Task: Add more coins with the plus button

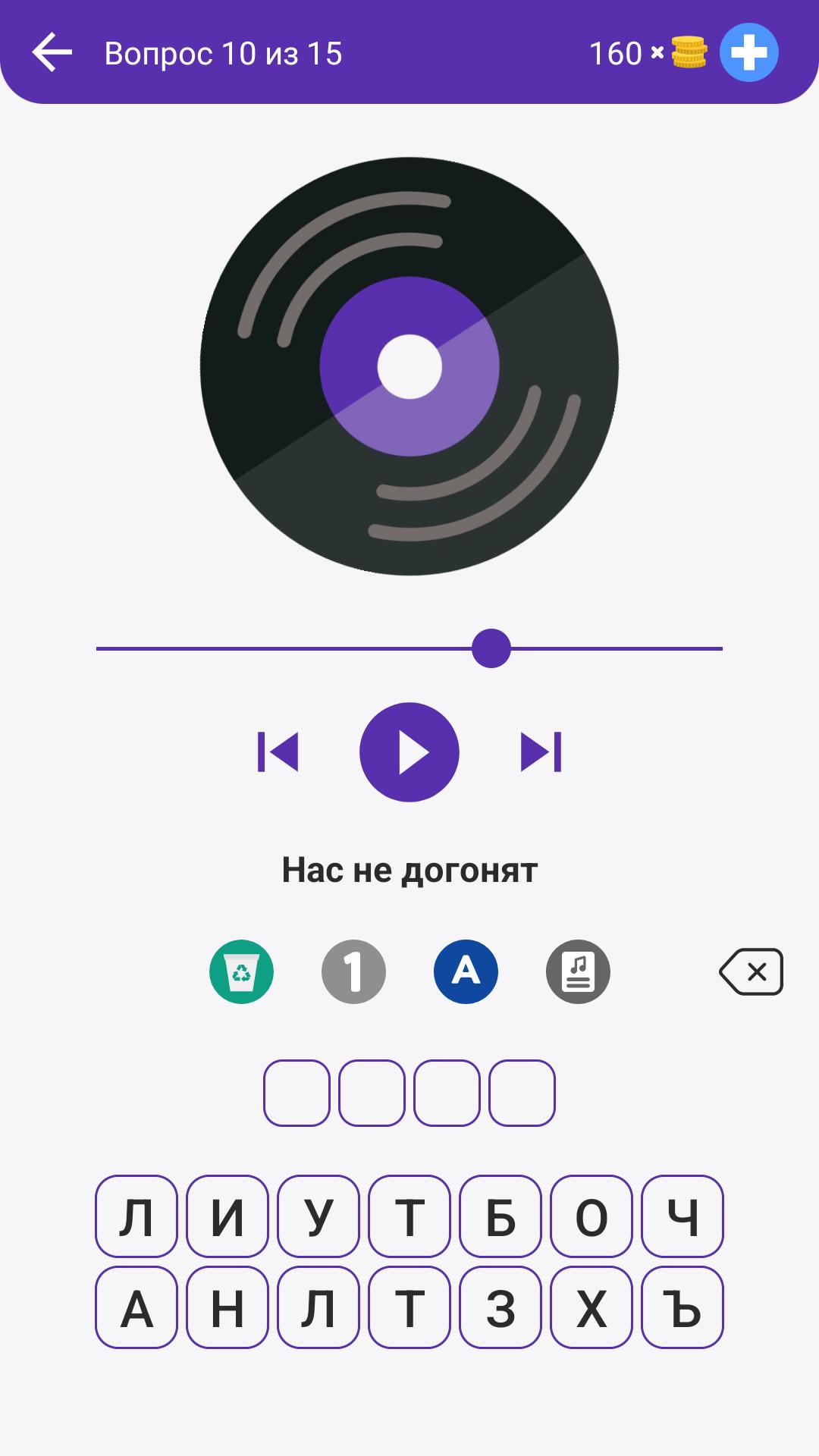Action: click(x=748, y=53)
